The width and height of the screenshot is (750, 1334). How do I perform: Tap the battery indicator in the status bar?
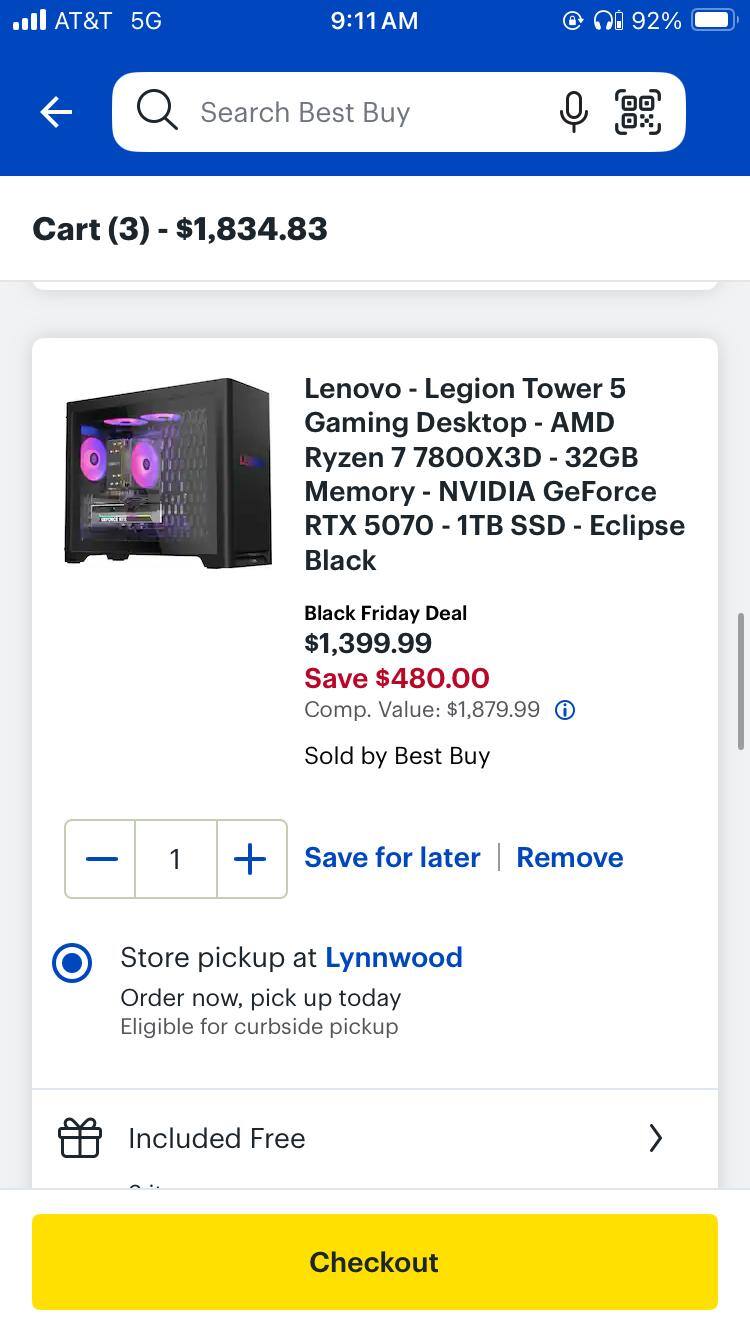(x=713, y=19)
